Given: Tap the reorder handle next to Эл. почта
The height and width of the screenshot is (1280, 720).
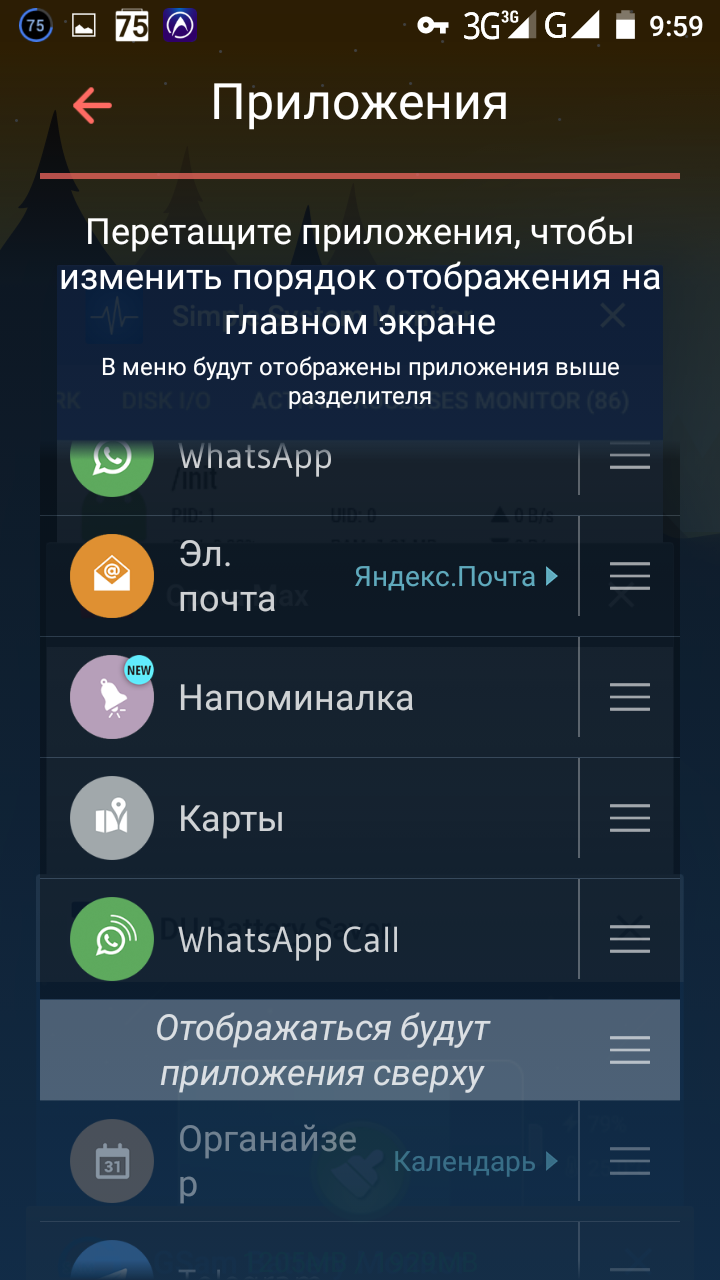Looking at the screenshot, I should (x=630, y=577).
